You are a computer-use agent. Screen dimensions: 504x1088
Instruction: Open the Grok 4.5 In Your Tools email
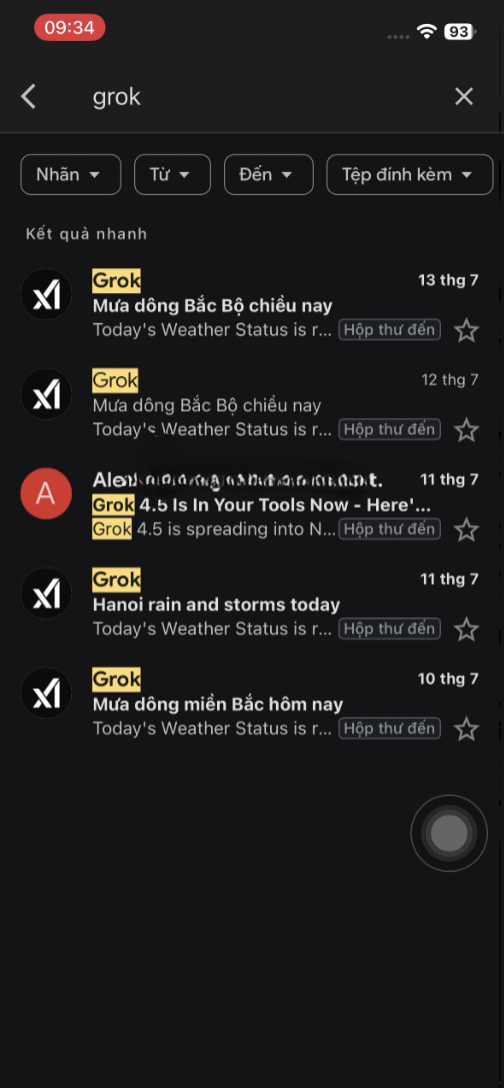pyautogui.click(x=252, y=505)
